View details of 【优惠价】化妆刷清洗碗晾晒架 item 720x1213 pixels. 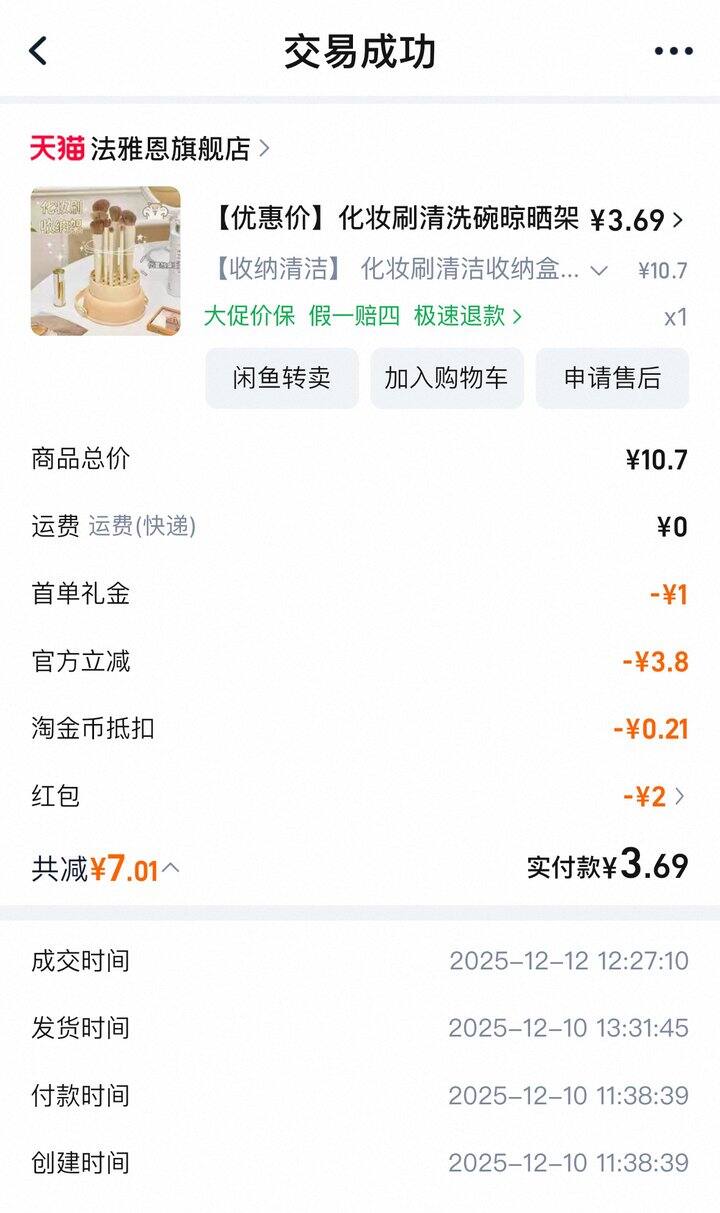[x=396, y=219]
